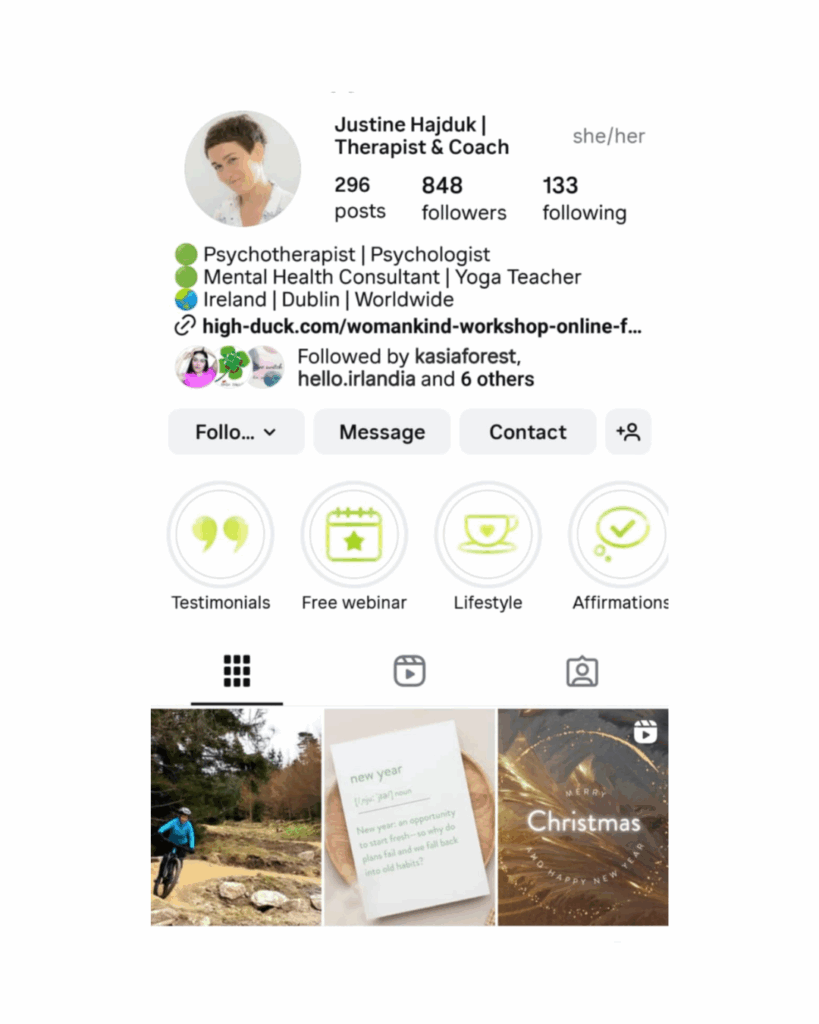View the Lifestyle story highlight
The image size is (819, 1024).
[x=488, y=536]
